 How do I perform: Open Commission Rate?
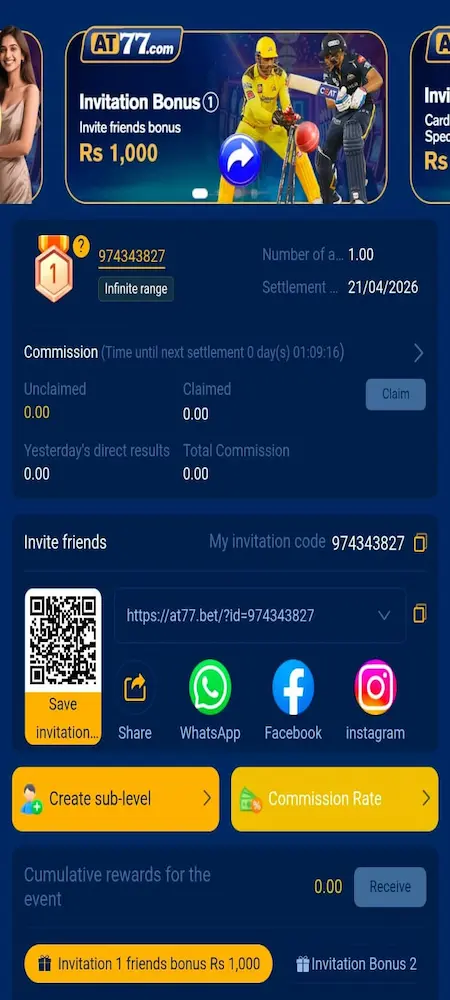(335, 799)
